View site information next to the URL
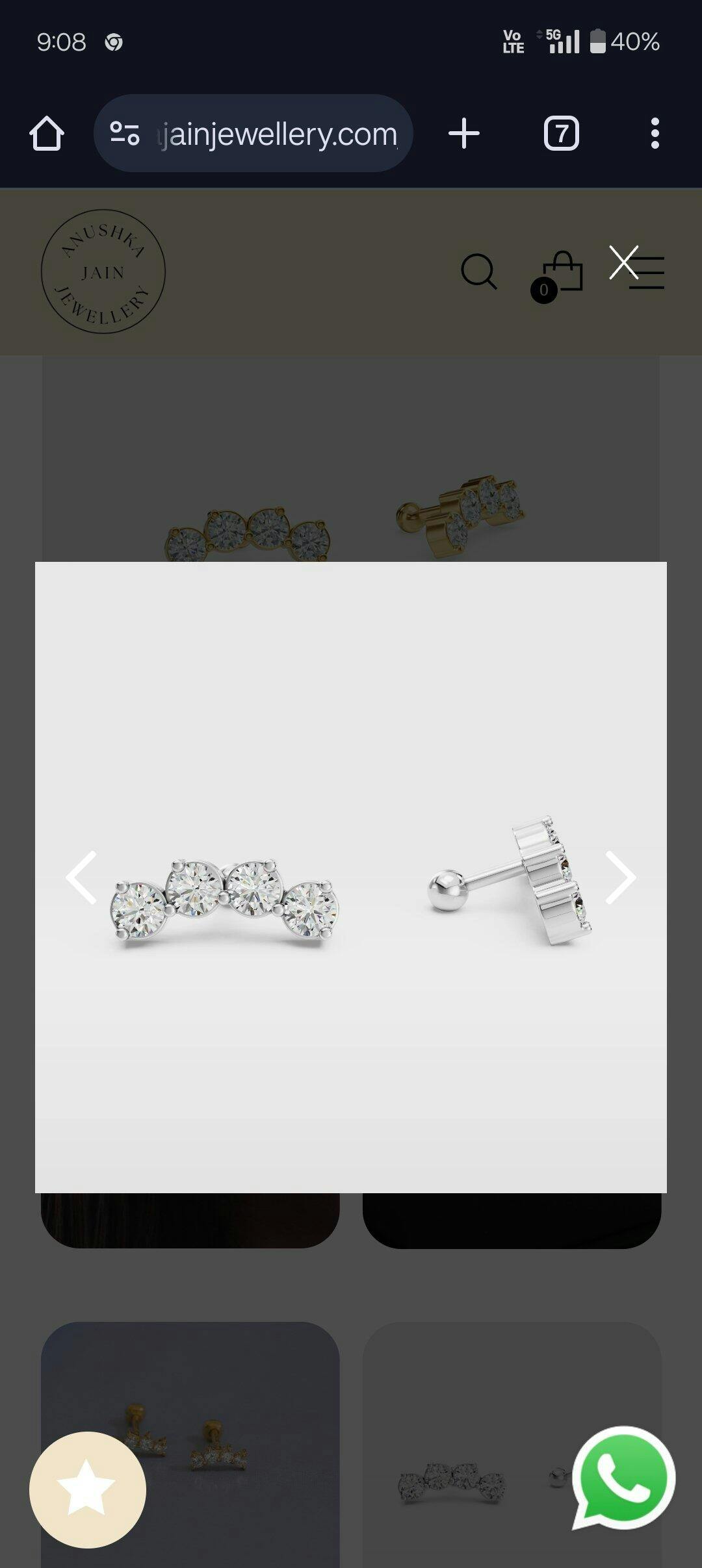 coord(125,134)
